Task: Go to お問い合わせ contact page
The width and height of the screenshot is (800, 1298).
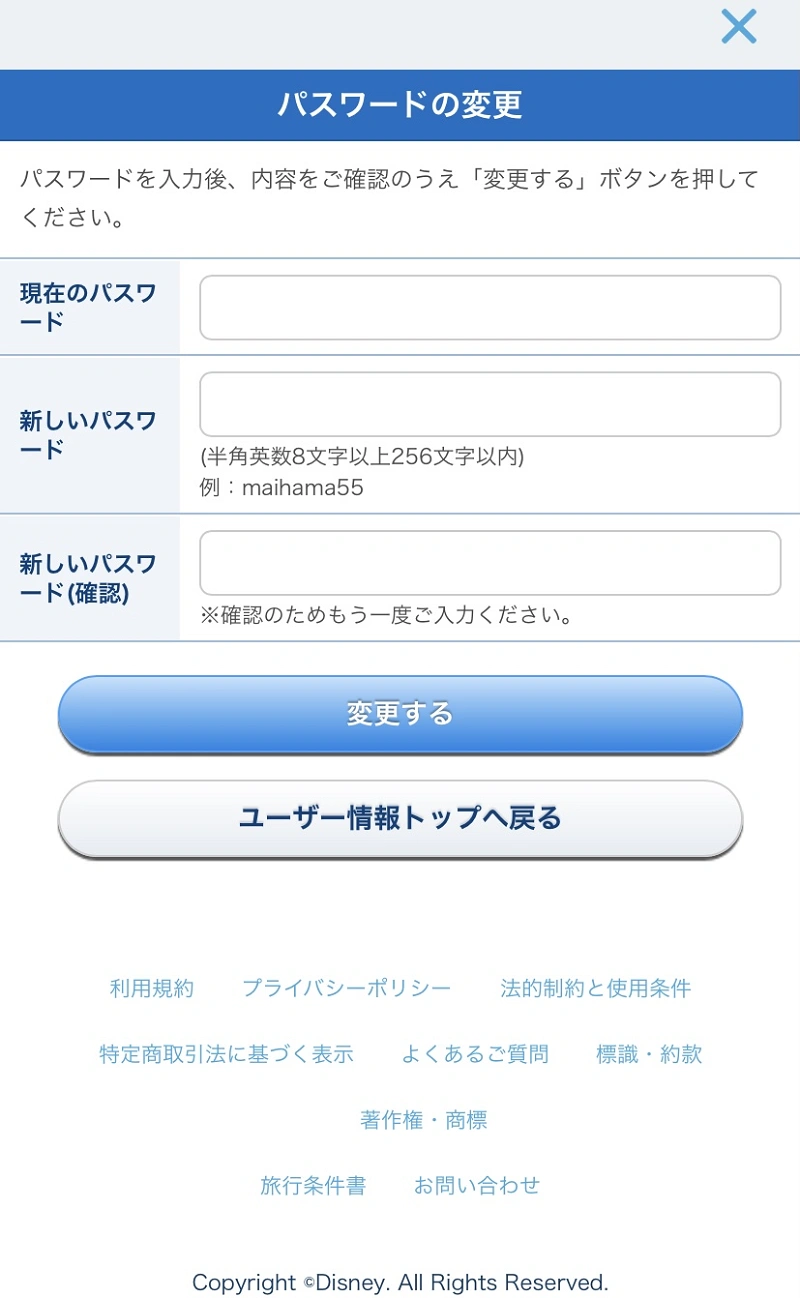Action: 477,1185
